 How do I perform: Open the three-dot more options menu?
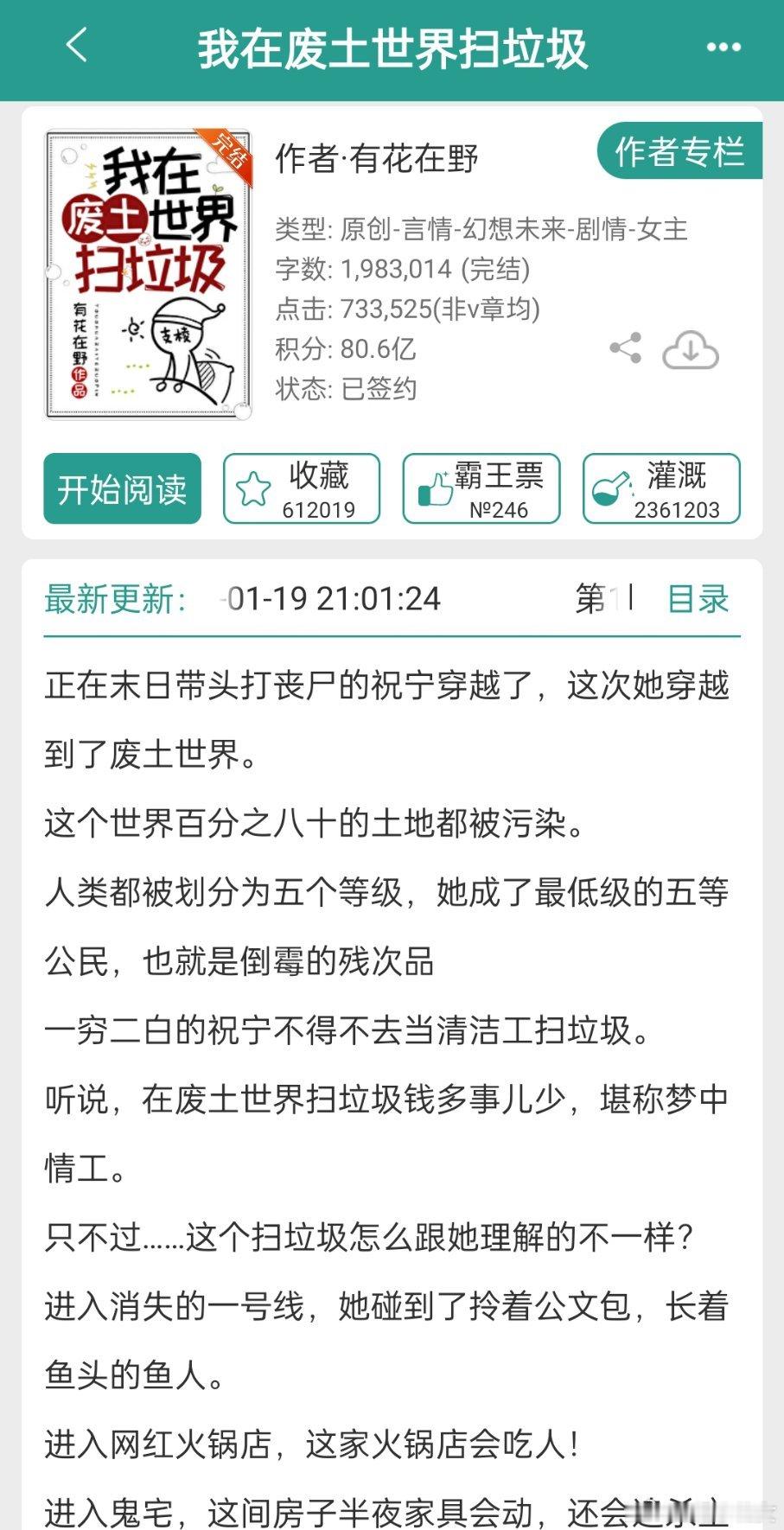pos(723,48)
